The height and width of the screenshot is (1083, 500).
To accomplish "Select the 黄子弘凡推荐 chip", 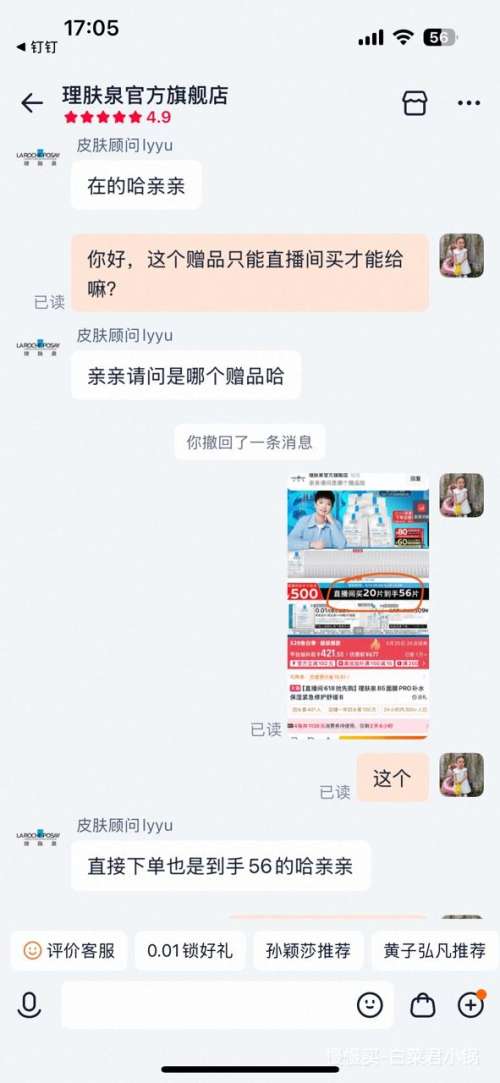I will [435, 950].
